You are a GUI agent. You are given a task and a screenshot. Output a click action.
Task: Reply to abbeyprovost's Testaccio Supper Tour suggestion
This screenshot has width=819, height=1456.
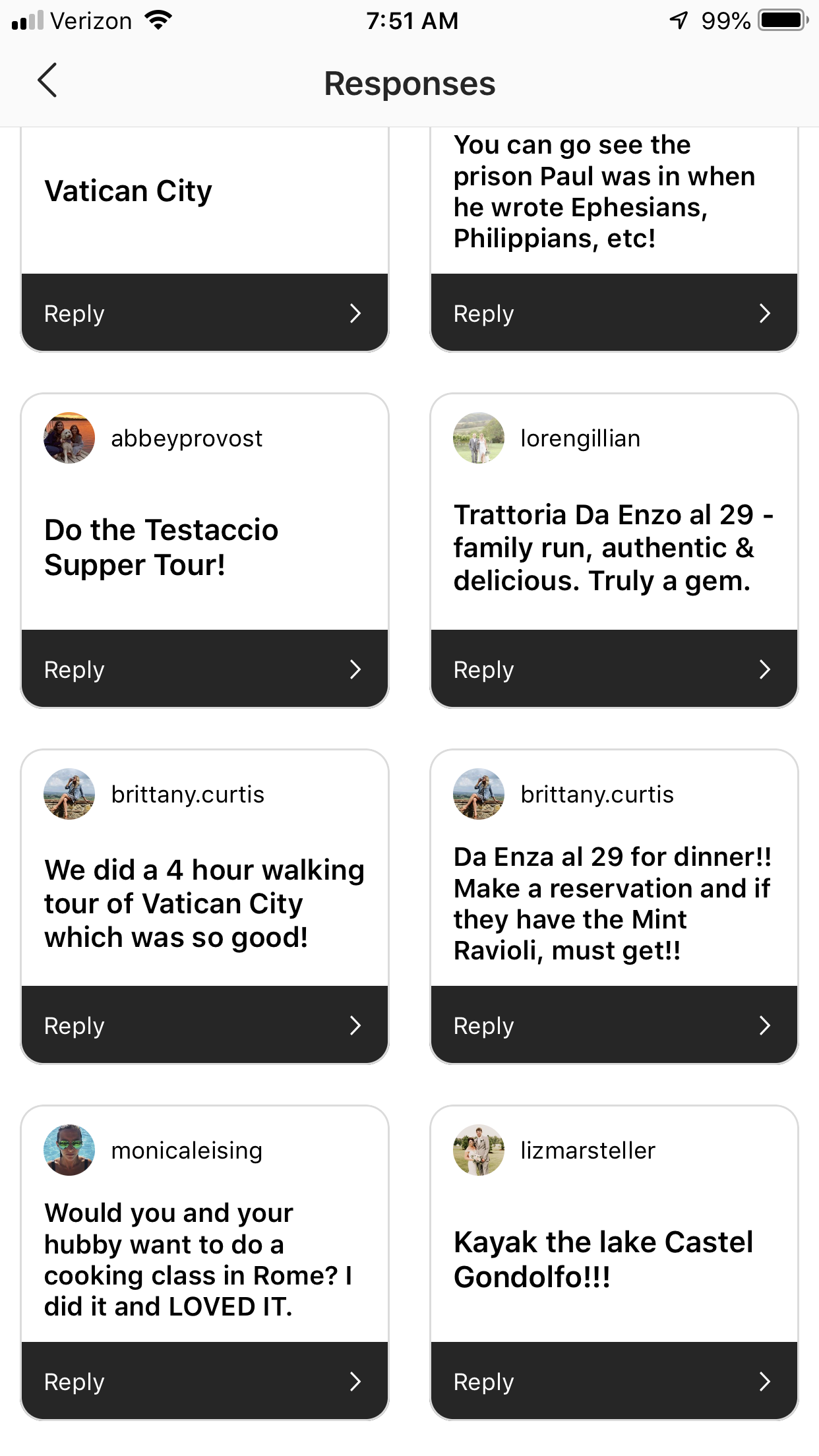pyautogui.click(x=204, y=669)
